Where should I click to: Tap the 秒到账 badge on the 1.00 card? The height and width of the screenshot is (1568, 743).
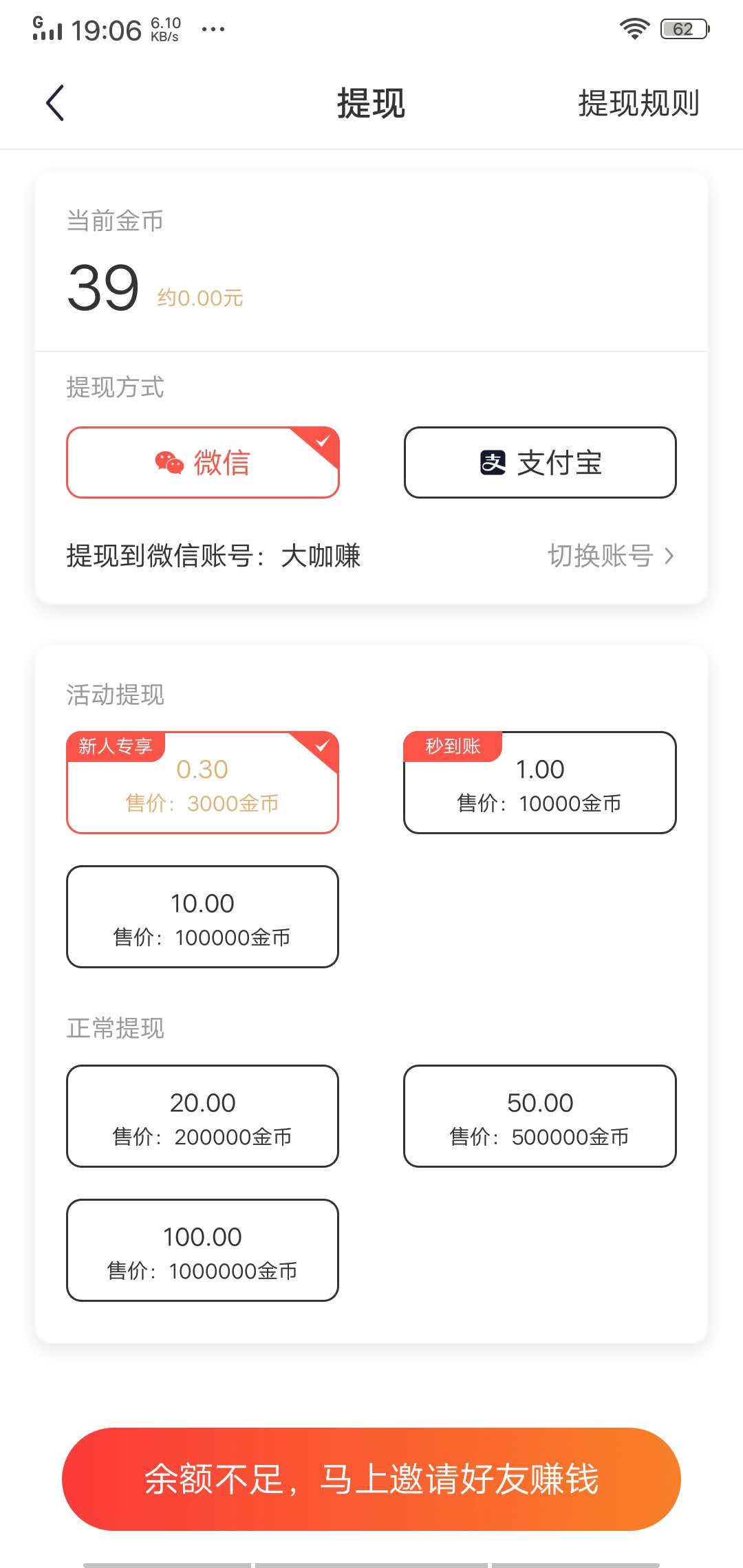[x=452, y=745]
